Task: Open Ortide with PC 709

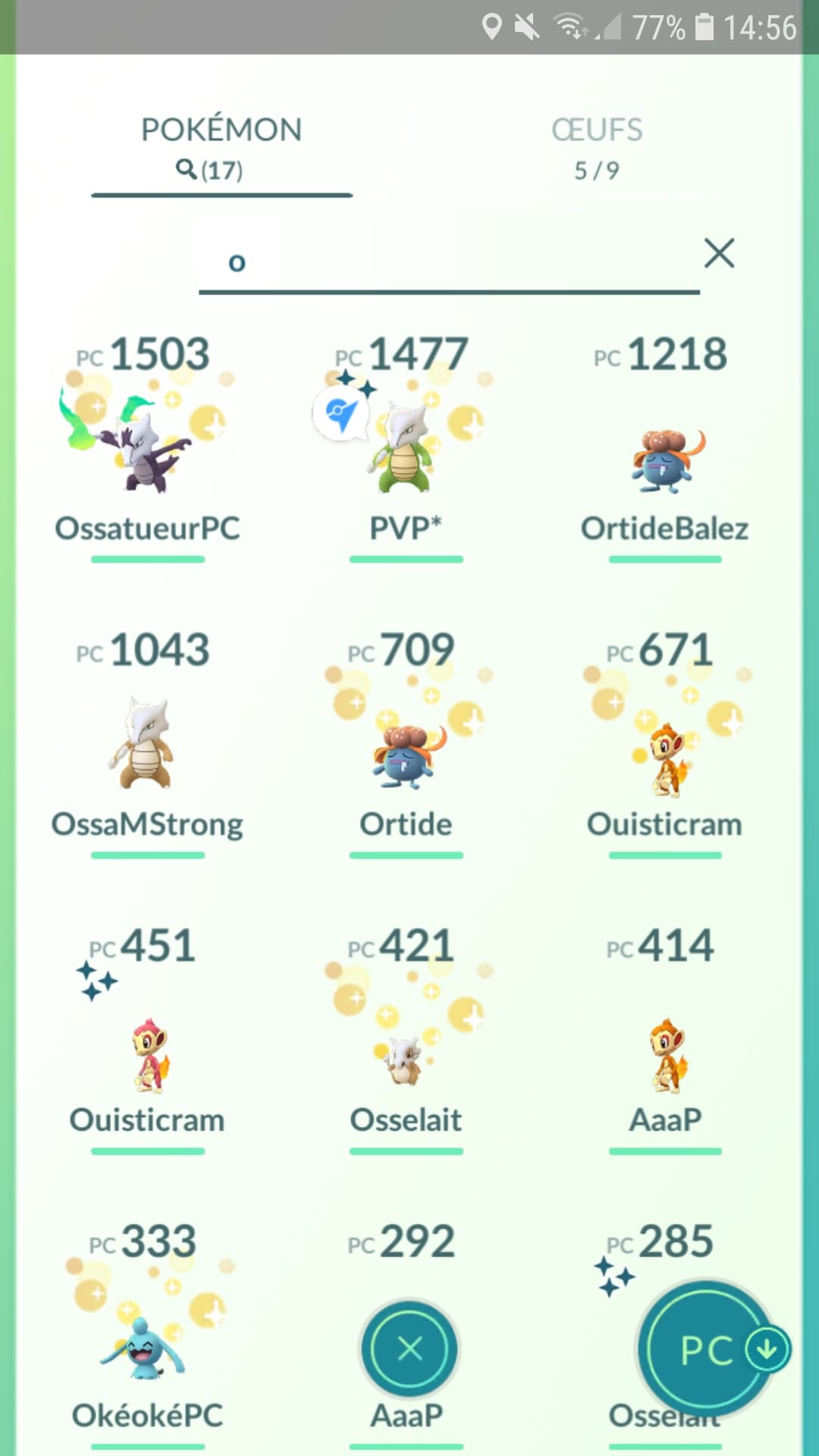Action: (406, 751)
